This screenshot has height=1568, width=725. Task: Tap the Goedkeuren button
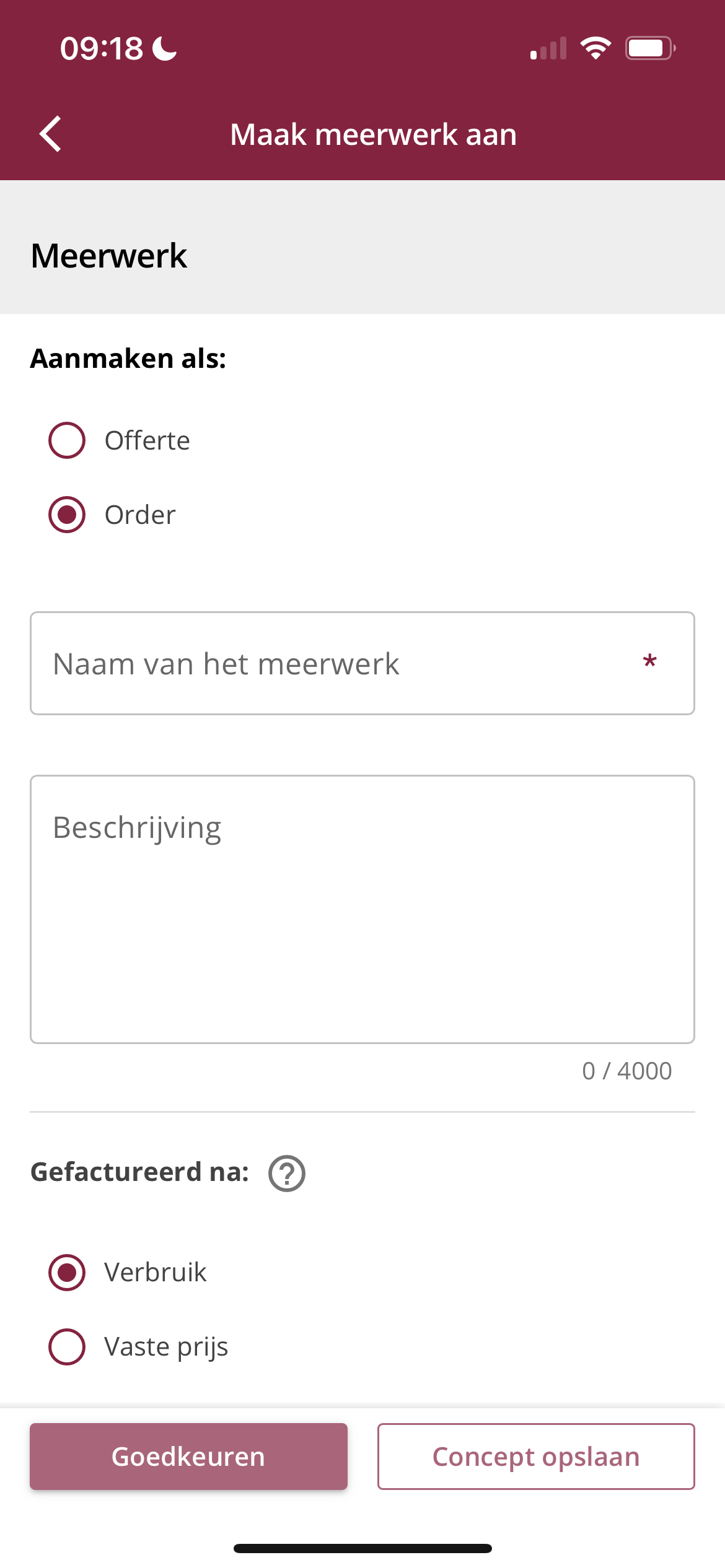pyautogui.click(x=188, y=1457)
